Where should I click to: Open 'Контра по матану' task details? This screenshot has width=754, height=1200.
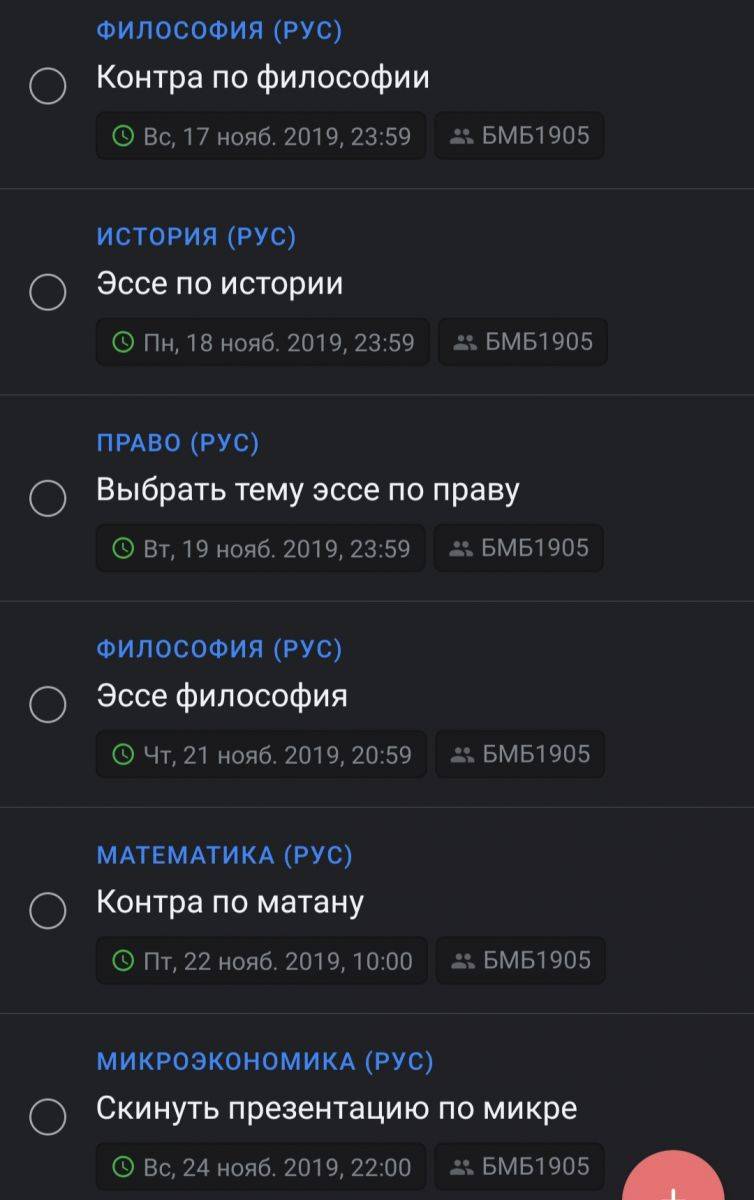[229, 902]
